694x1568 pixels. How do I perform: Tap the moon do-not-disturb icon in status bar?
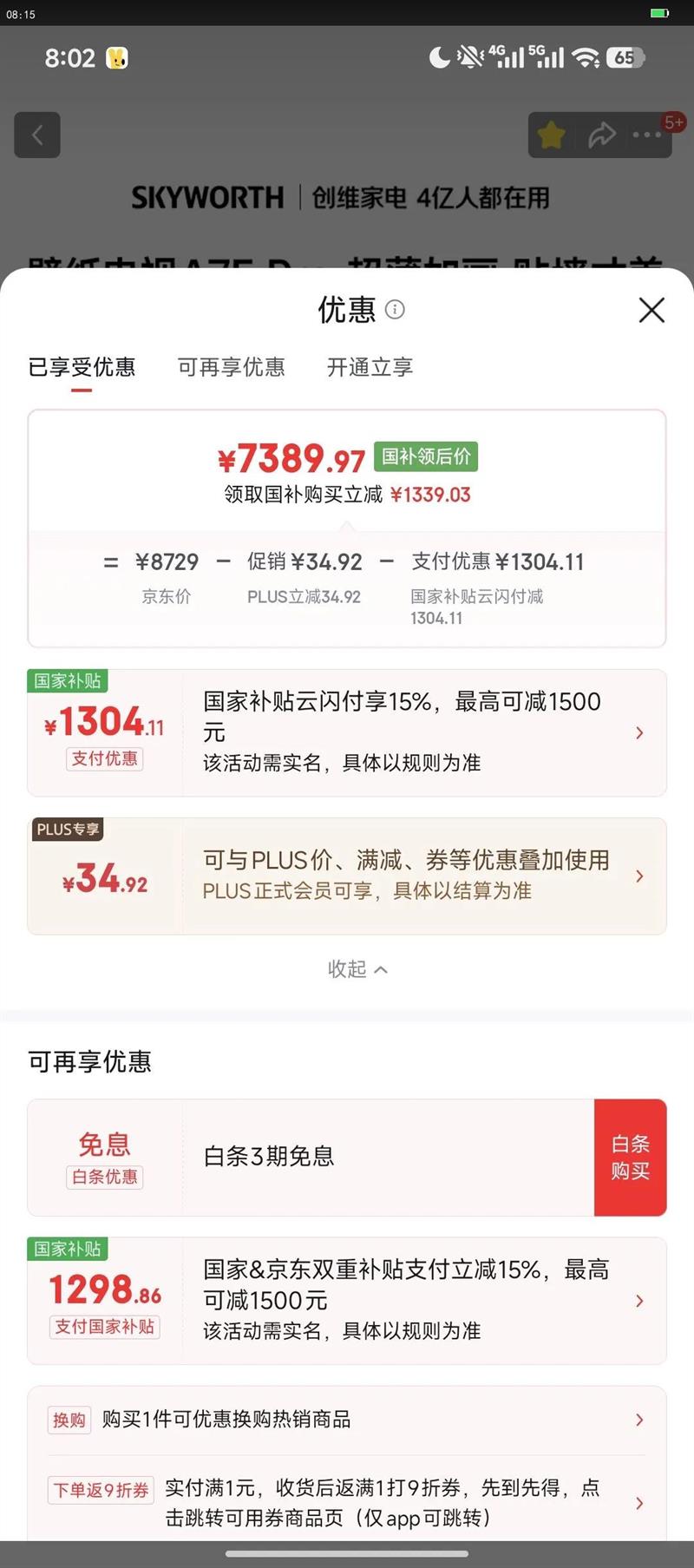coord(439,57)
